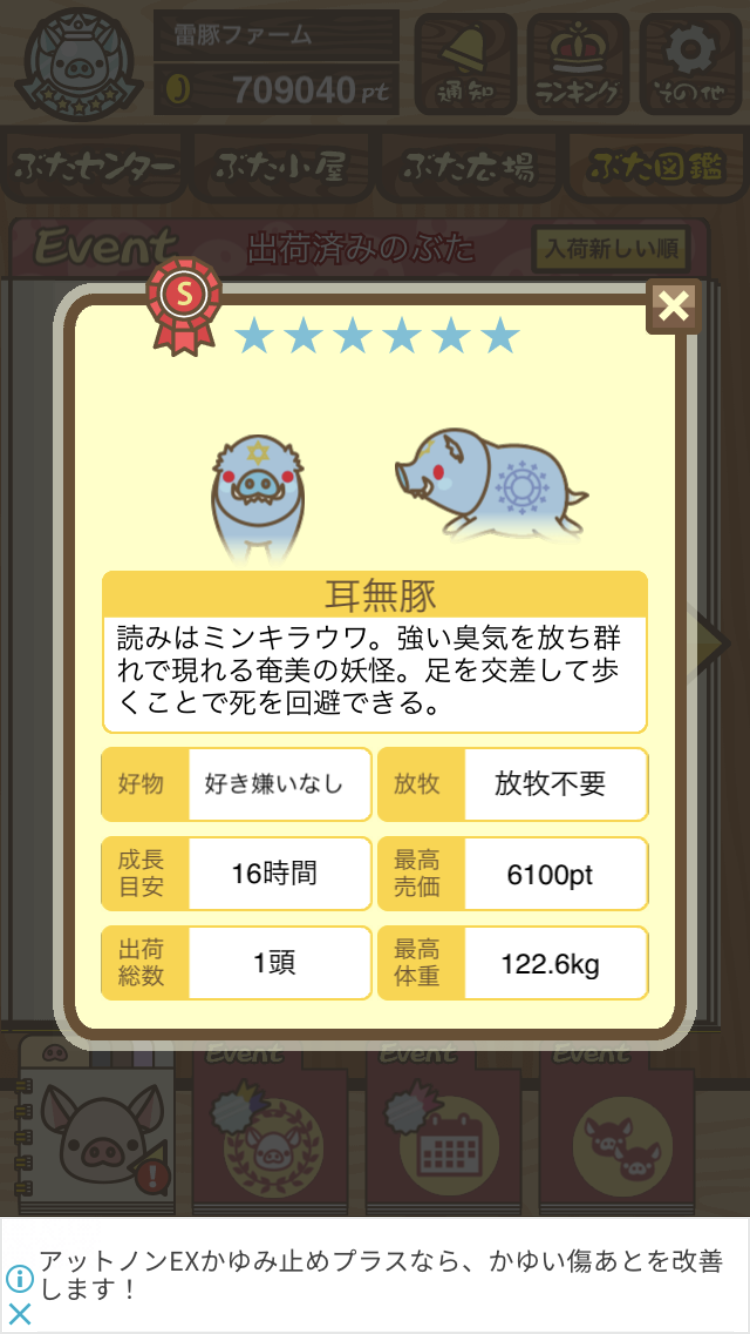Dismiss the アットノンEX ad banner
The image size is (750, 1334).
[x=19, y=1313]
